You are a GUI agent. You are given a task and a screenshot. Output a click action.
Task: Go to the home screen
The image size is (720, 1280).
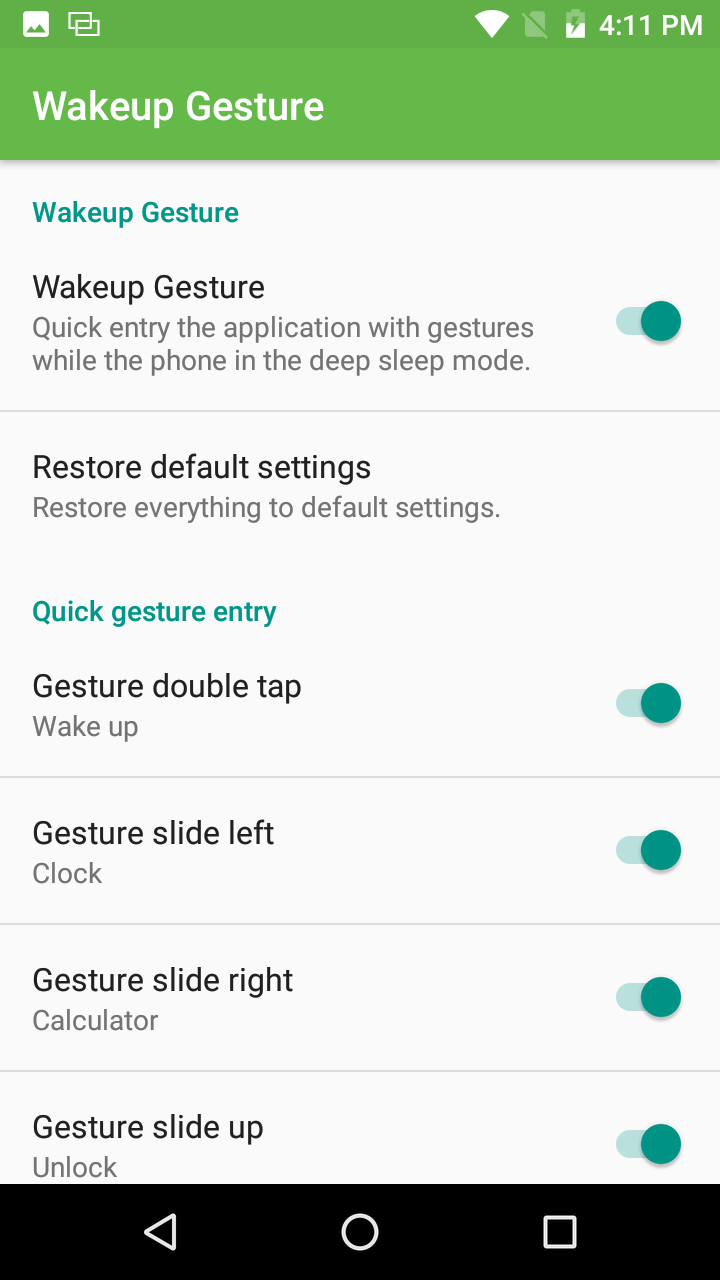(x=360, y=1232)
